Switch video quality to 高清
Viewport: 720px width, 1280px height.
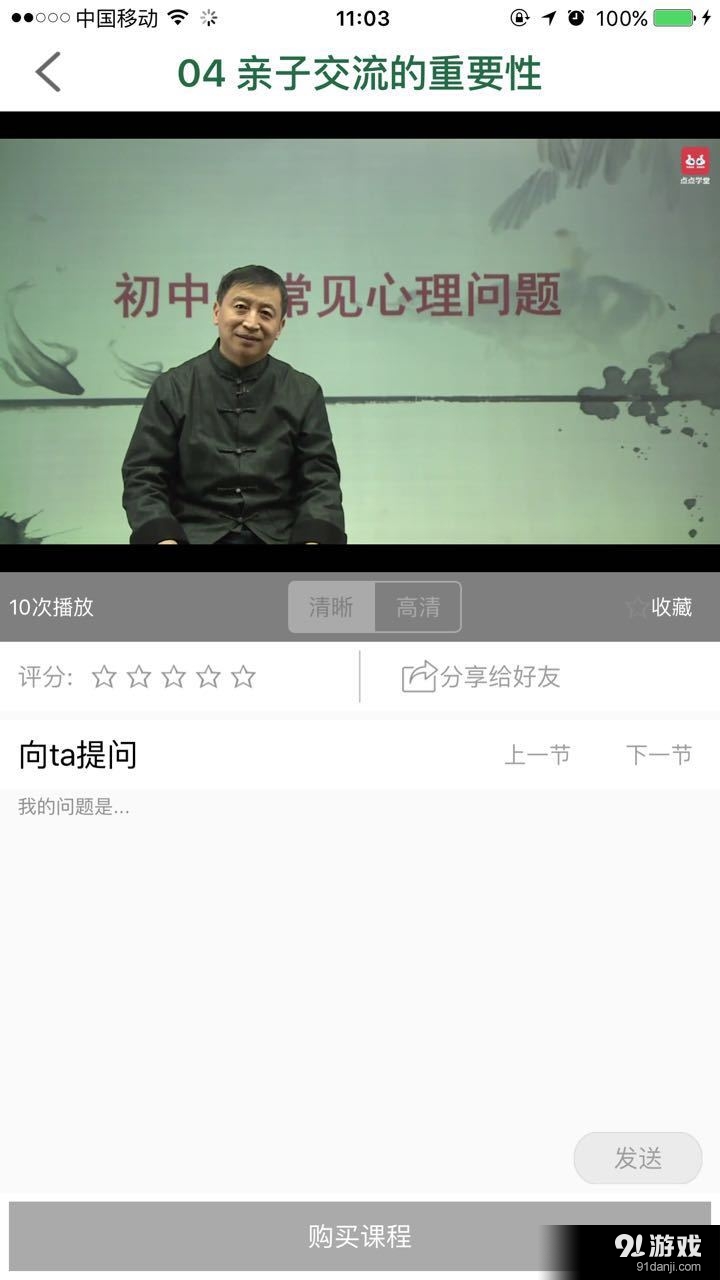pyautogui.click(x=417, y=606)
